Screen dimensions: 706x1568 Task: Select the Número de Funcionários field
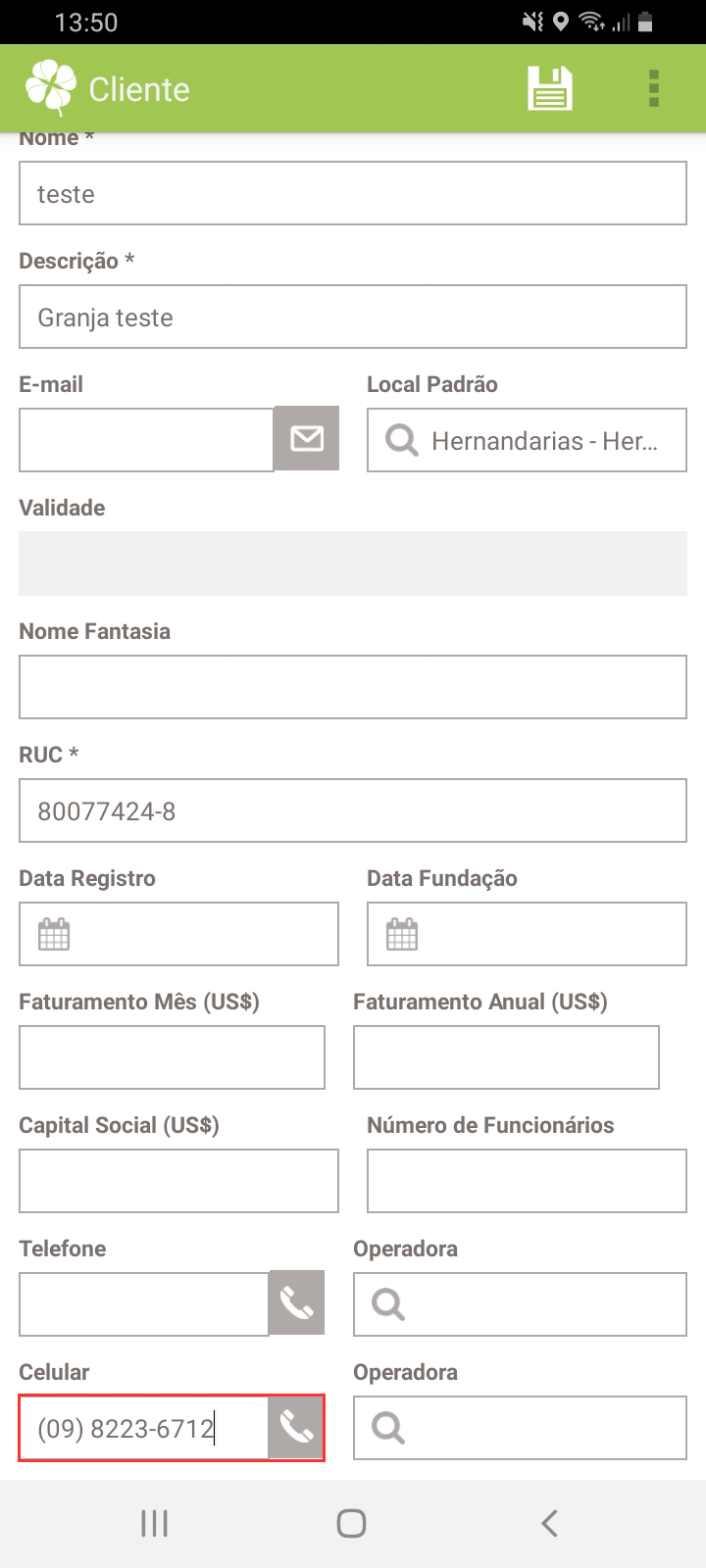click(x=527, y=1181)
